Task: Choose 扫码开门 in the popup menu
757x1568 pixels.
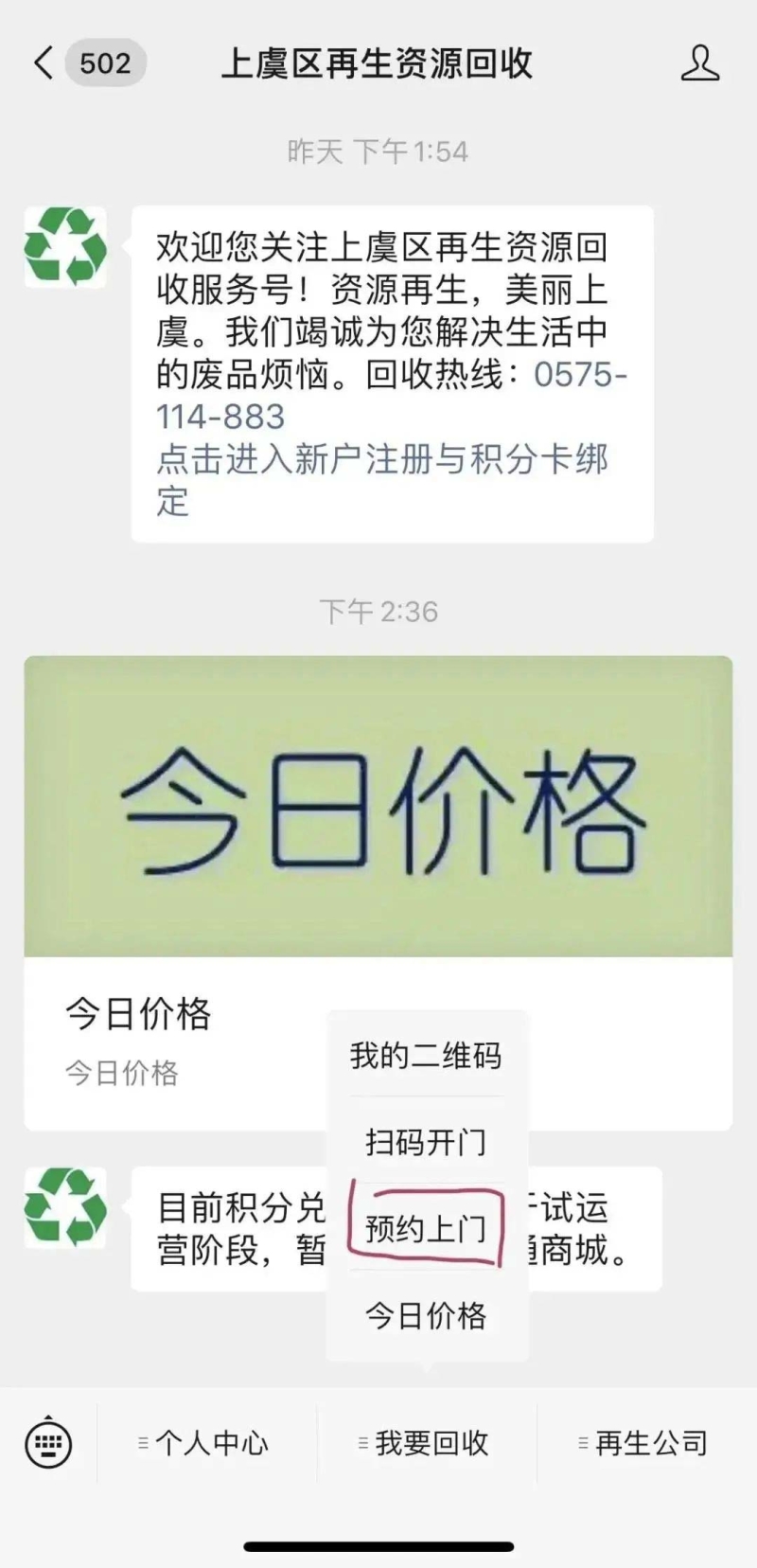Action: (427, 1142)
